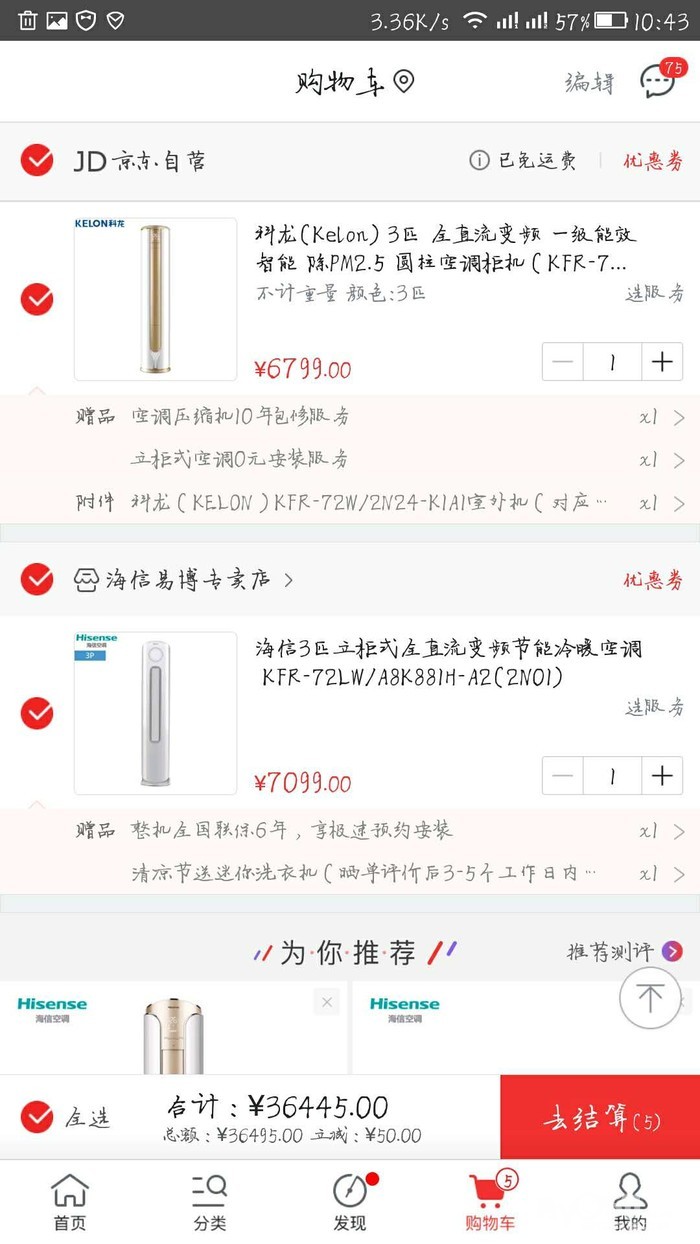Uncheck the Kelon air conditioner item
Viewport: 700px width, 1244px height.
pos(37,299)
